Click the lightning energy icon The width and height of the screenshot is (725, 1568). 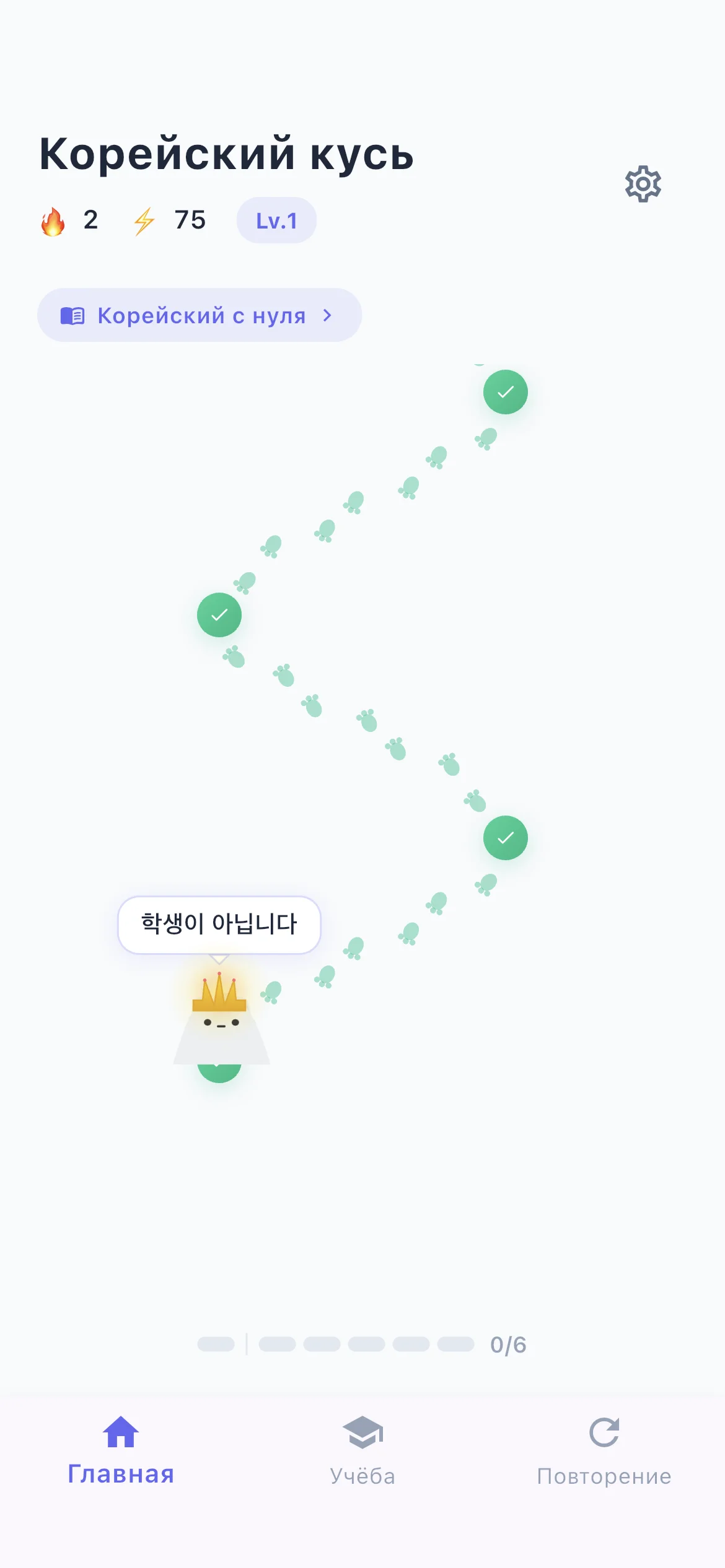tap(143, 220)
